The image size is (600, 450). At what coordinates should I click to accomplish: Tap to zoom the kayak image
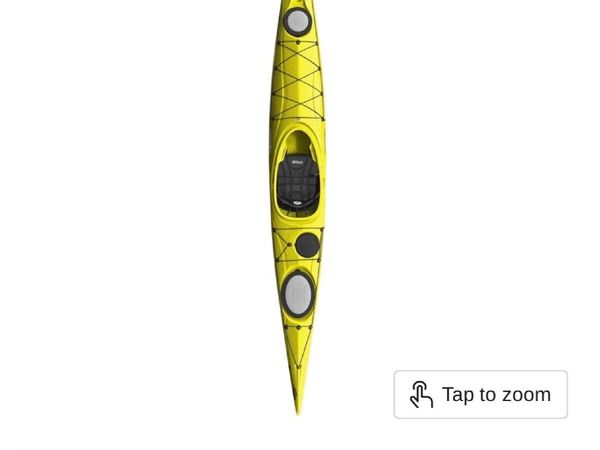coord(481,394)
